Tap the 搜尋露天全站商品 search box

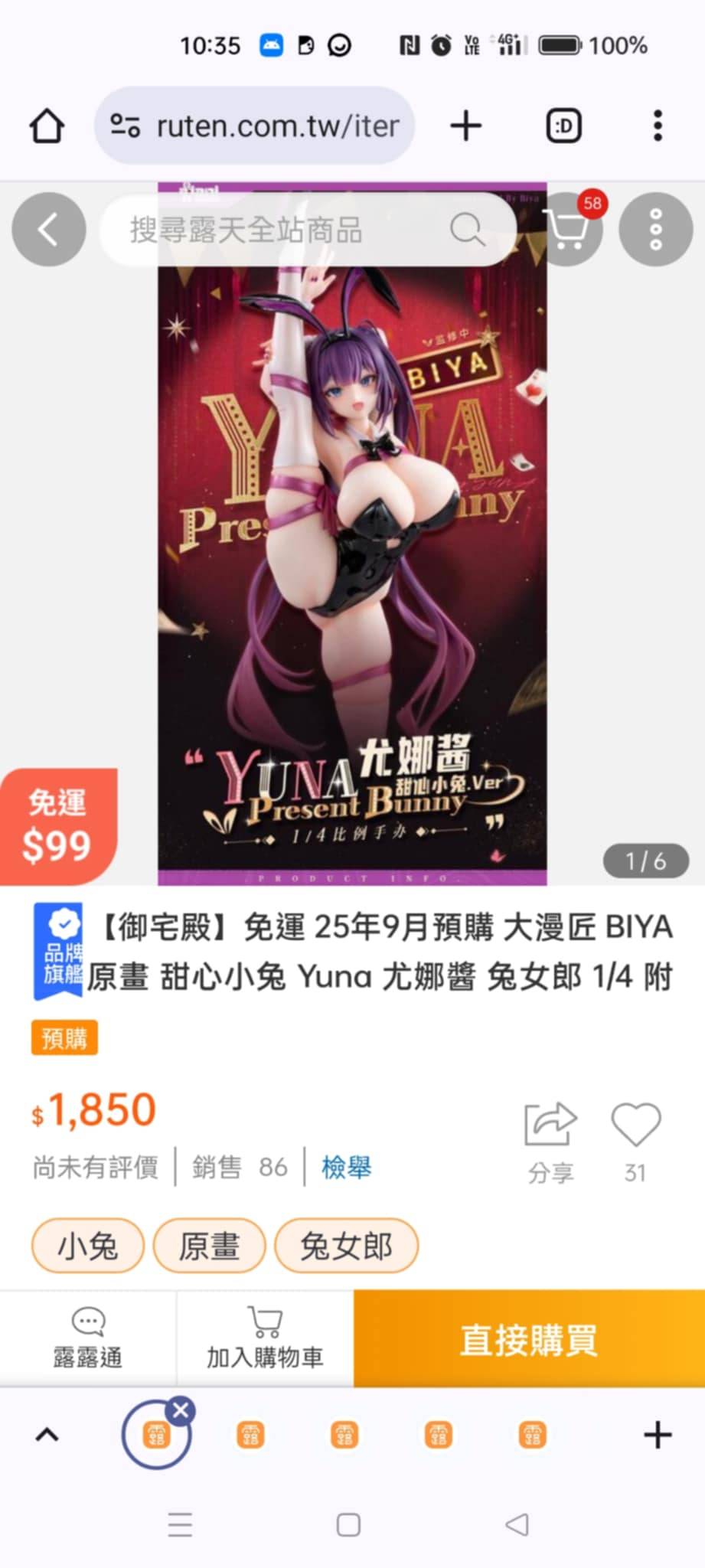(308, 230)
